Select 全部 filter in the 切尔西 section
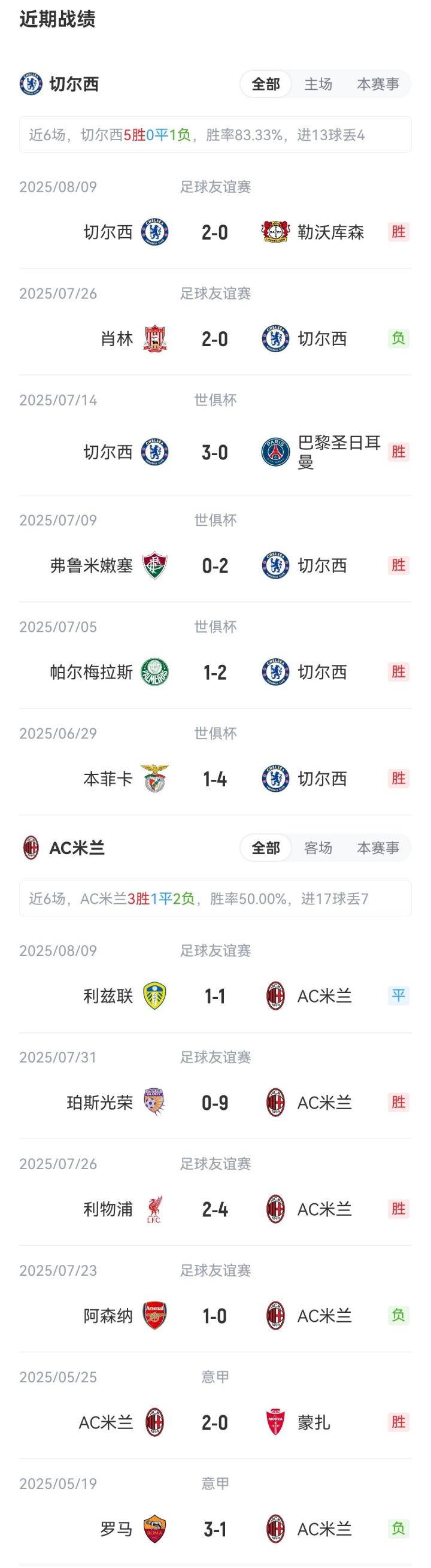The height and width of the screenshot is (1568, 431). (266, 84)
